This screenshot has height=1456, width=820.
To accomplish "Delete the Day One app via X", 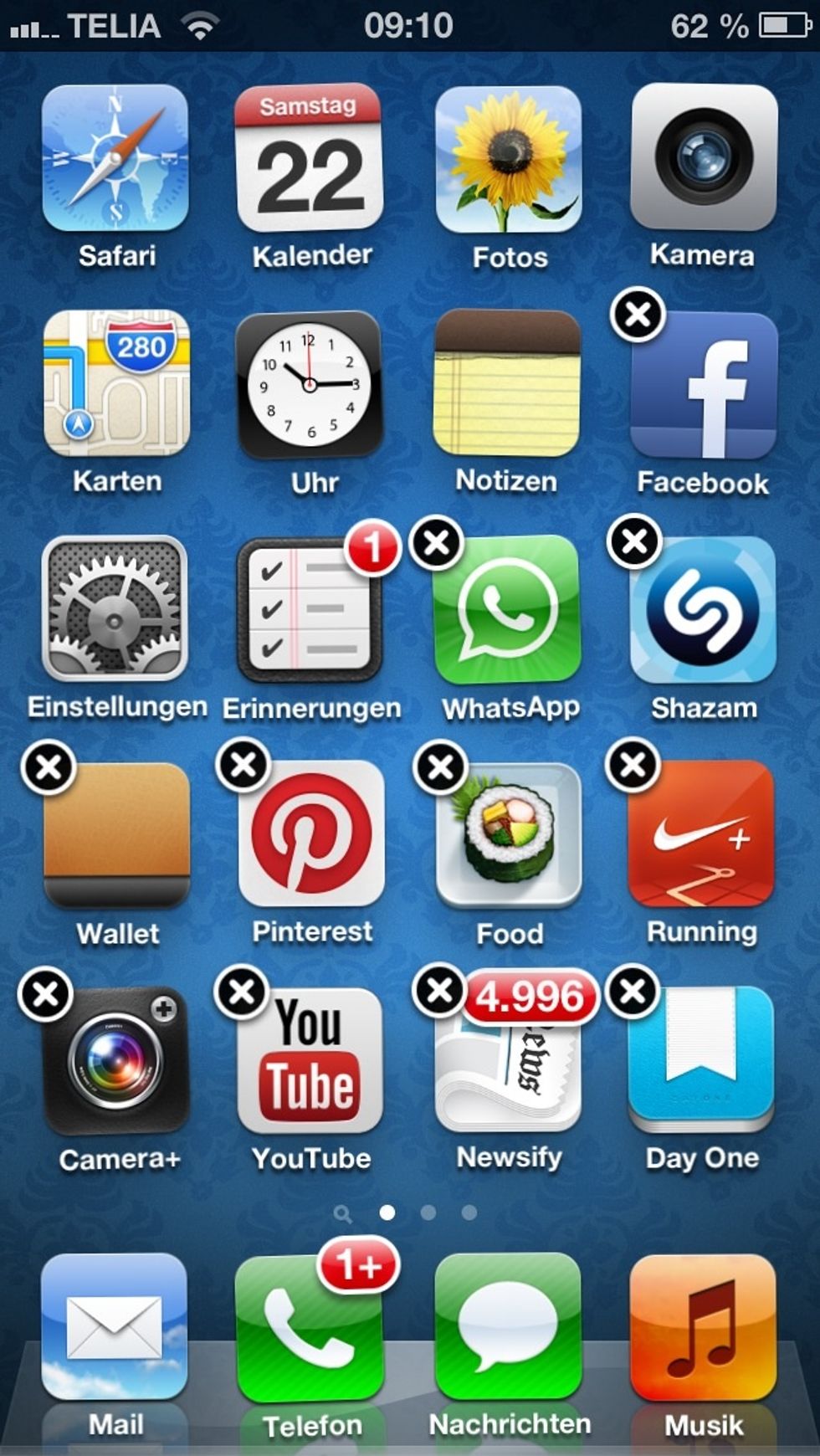I will 633,992.
